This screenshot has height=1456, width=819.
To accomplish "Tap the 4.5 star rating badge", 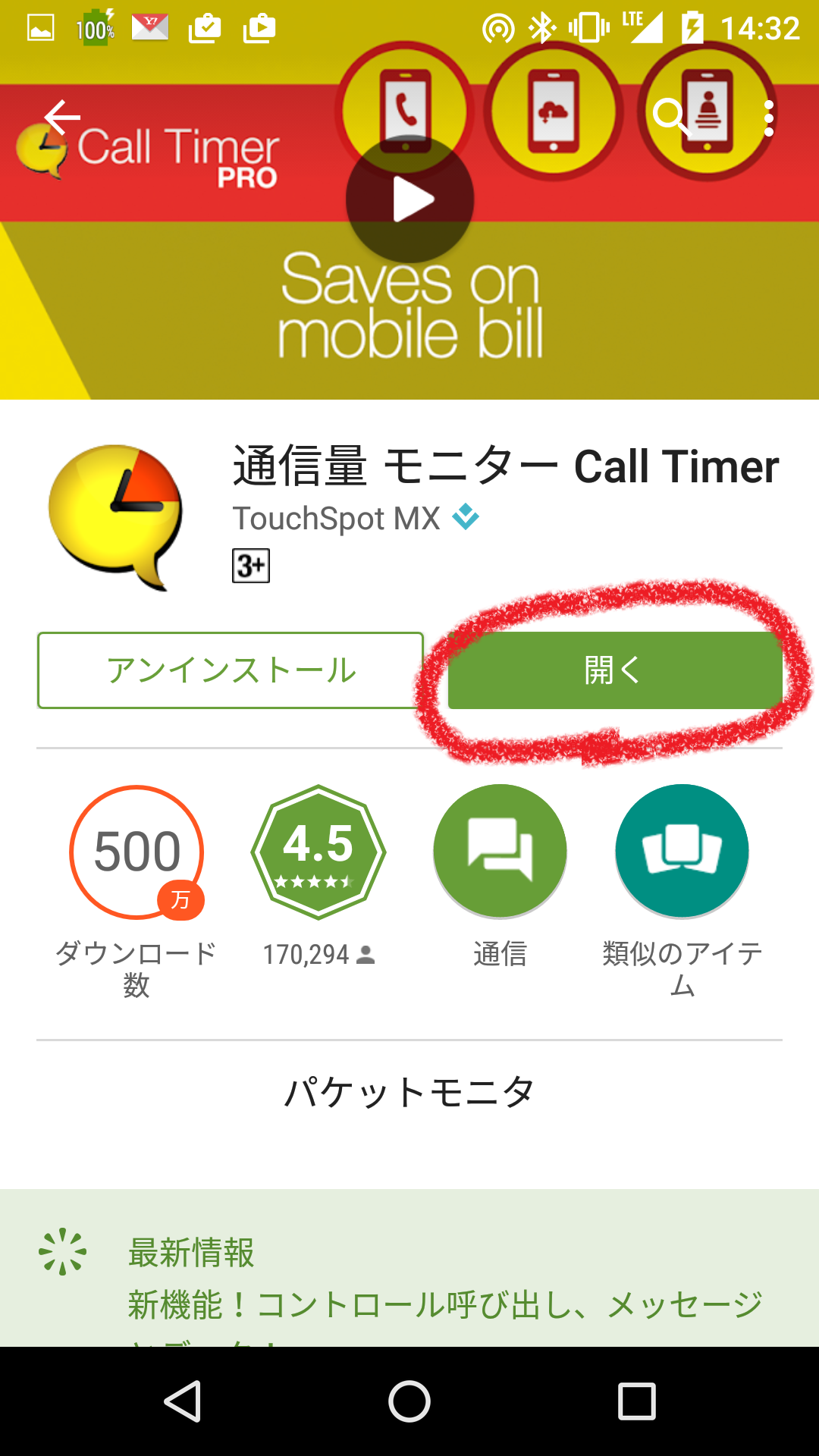I will pos(318,851).
